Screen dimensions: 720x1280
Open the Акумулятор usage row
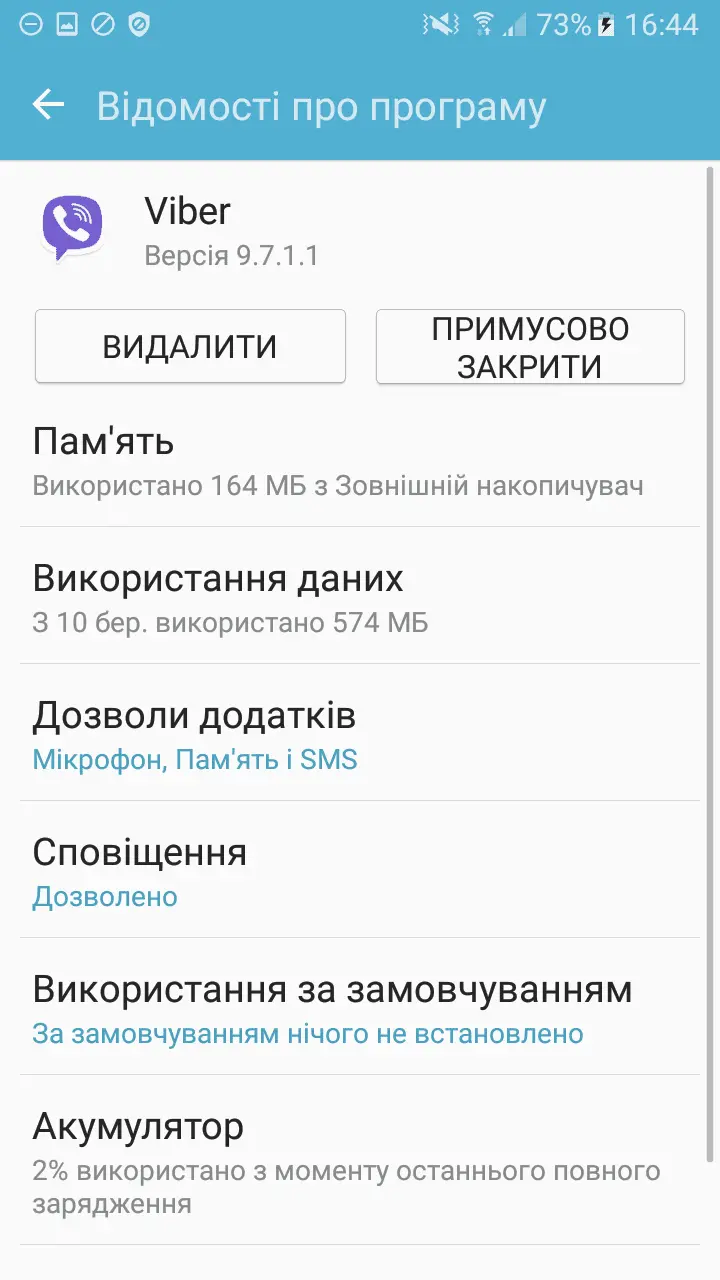pos(360,1162)
